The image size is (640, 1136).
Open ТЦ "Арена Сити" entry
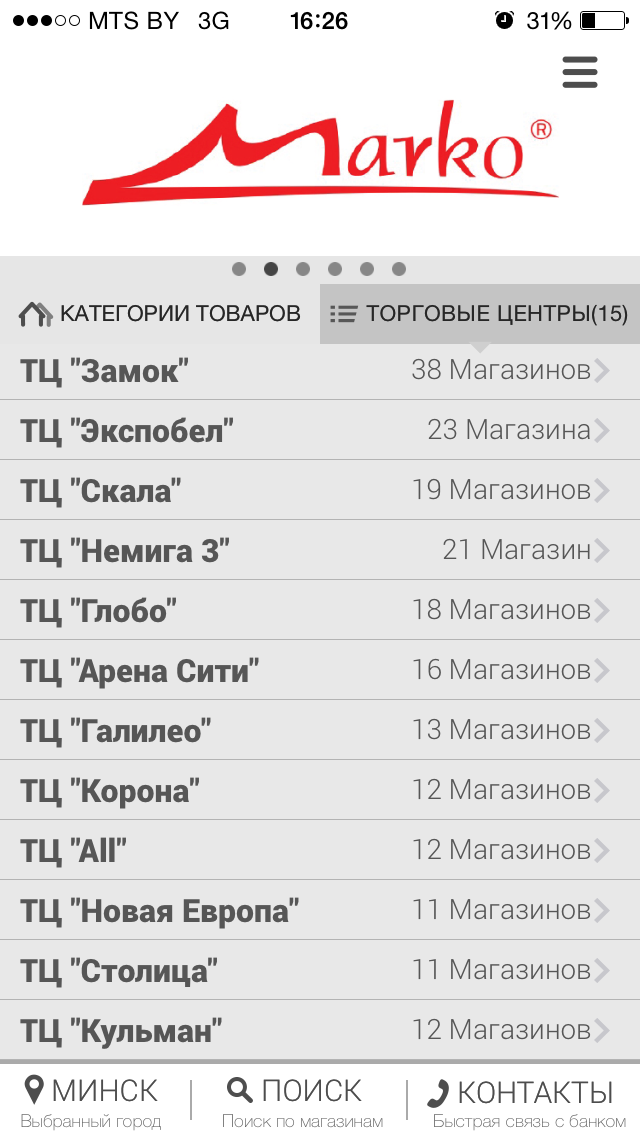[320, 670]
